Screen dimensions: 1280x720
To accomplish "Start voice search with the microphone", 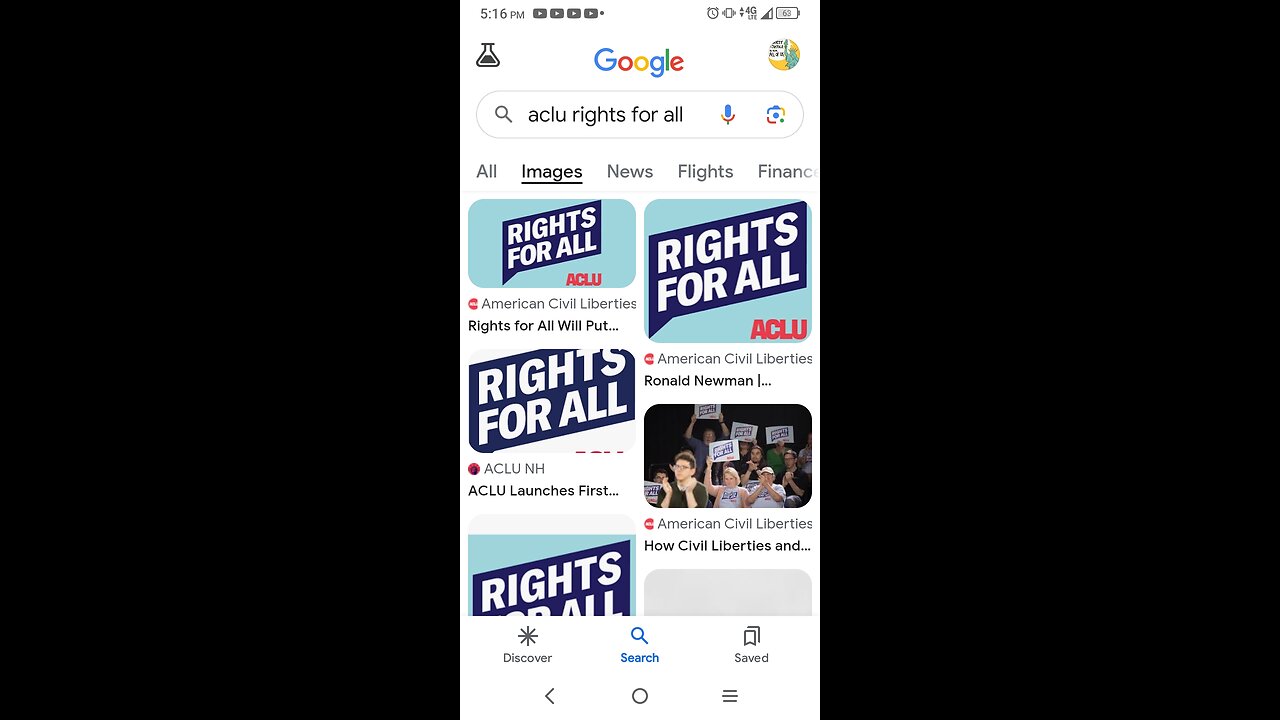I will (x=728, y=115).
